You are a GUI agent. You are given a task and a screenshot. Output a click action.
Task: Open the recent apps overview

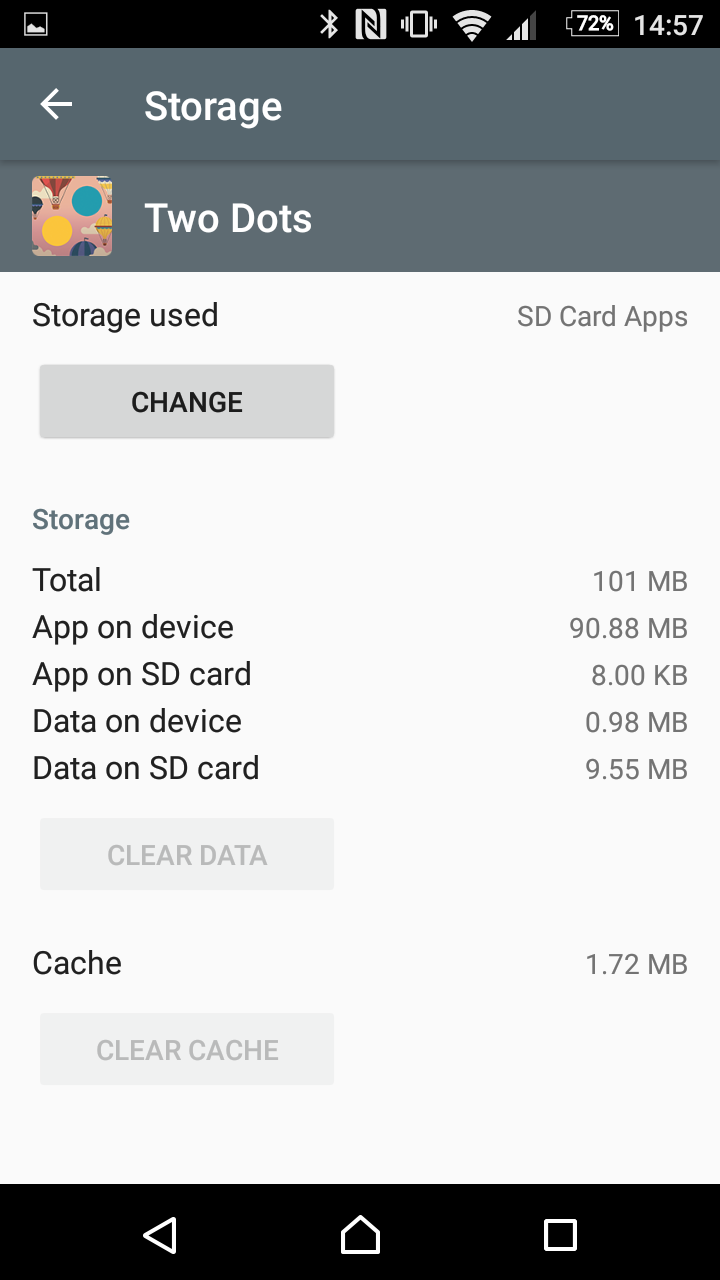point(560,1235)
